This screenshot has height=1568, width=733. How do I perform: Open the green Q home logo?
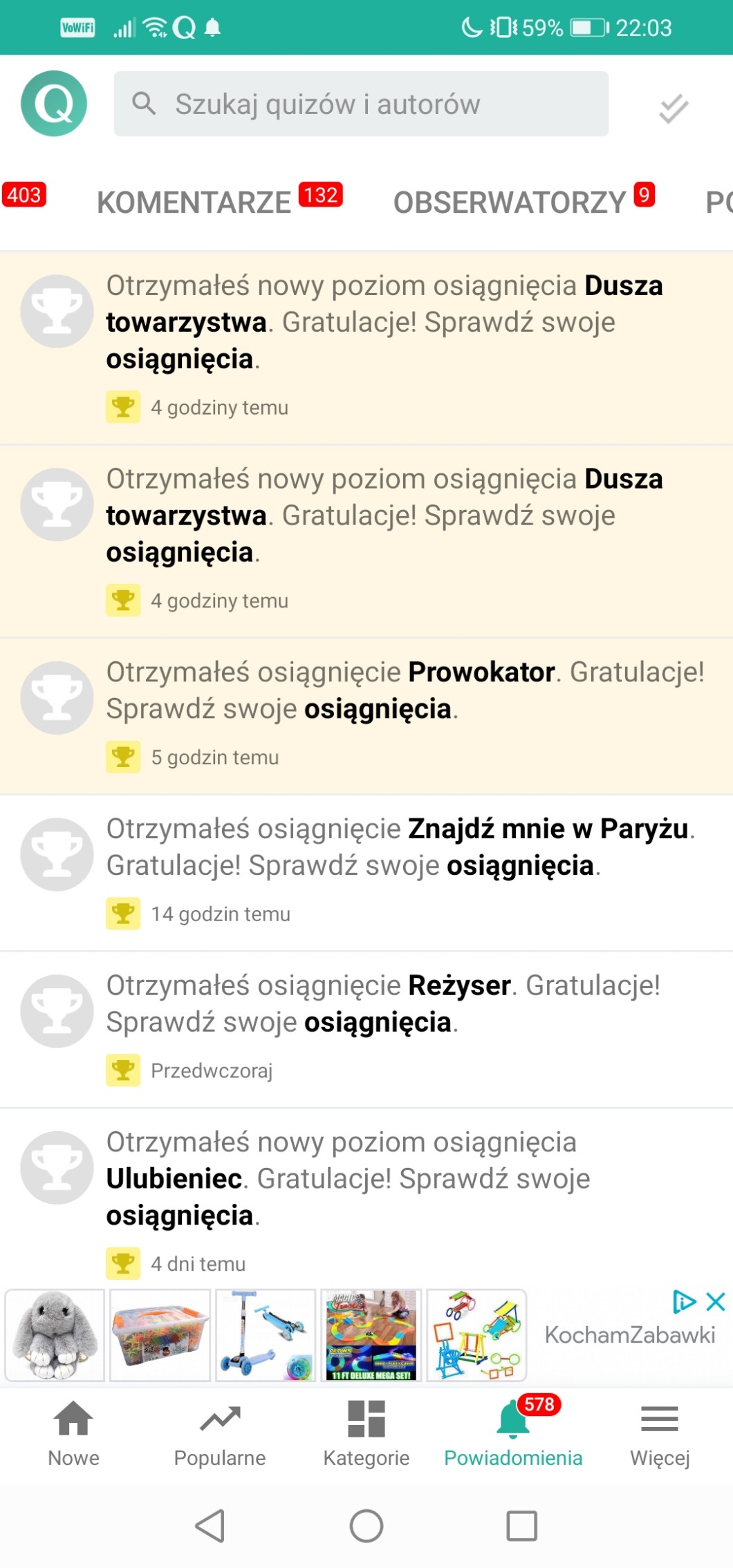[x=54, y=104]
